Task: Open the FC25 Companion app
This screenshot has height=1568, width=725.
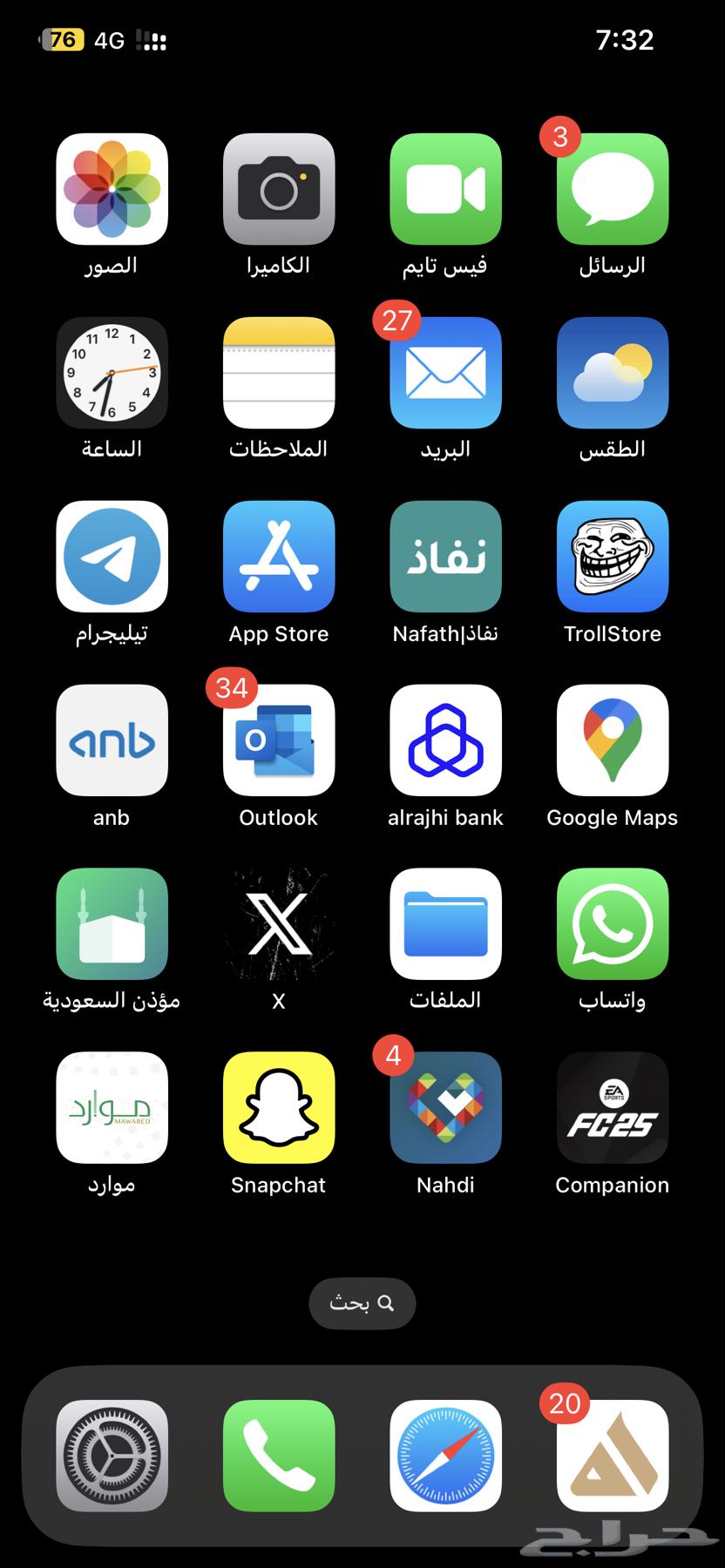Action: pos(612,1107)
